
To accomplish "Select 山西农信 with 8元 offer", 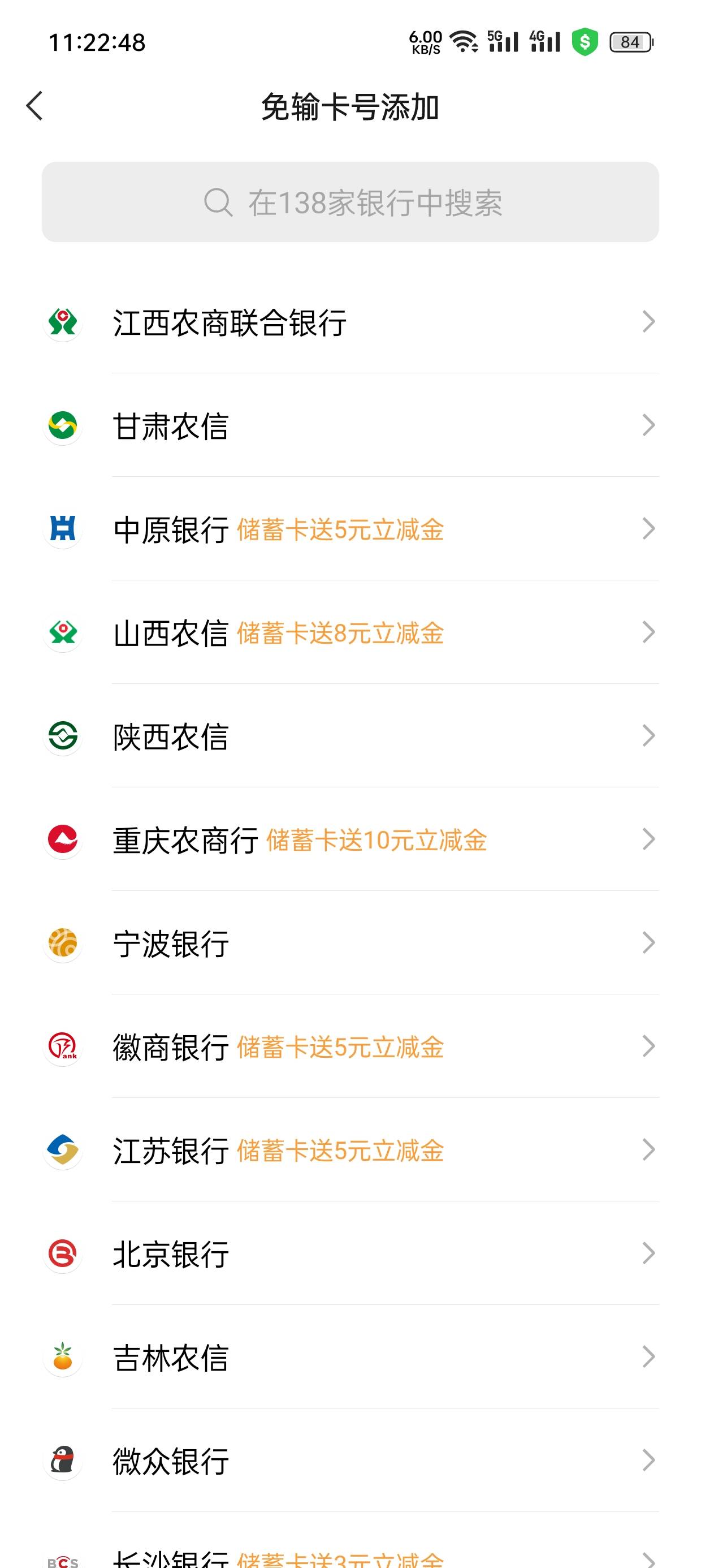I will point(350,632).
